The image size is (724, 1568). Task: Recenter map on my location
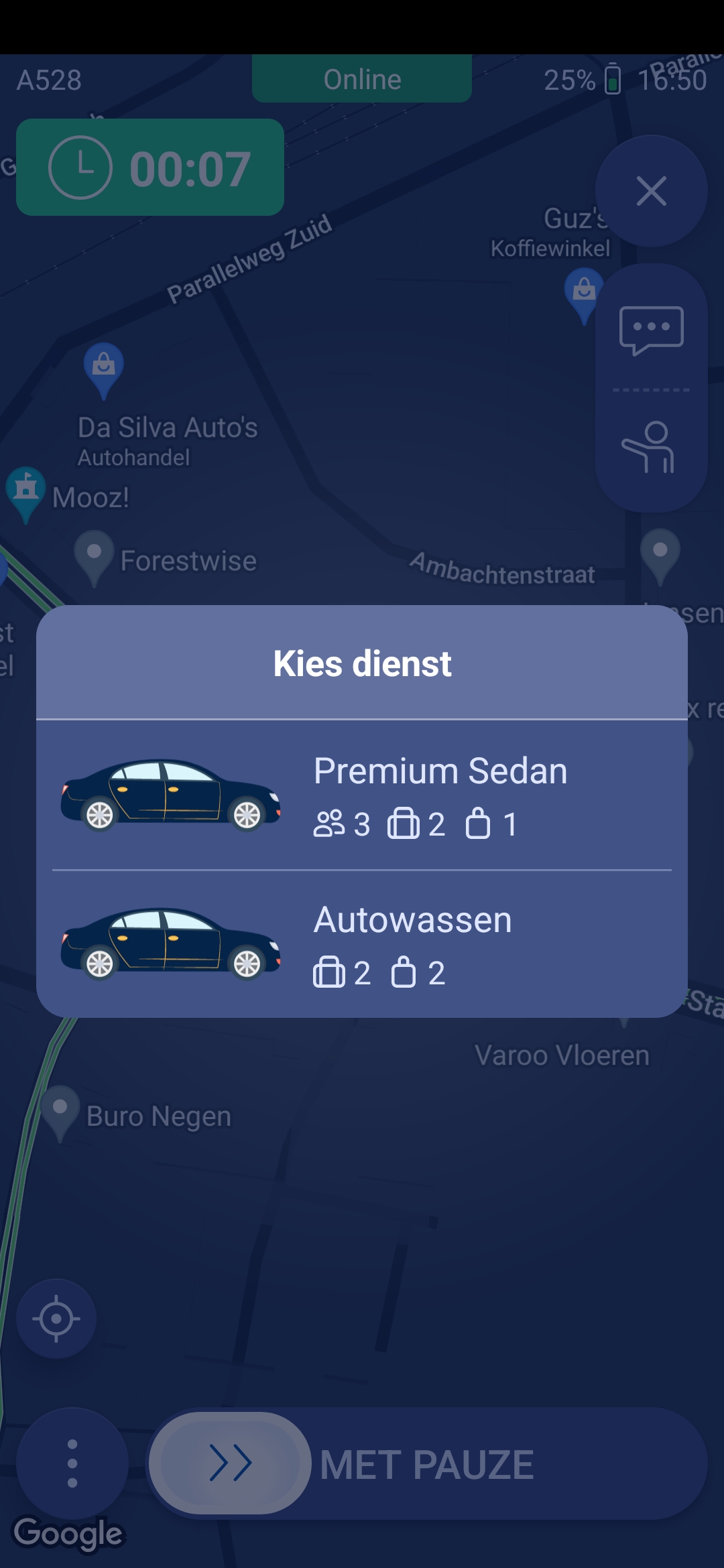click(x=56, y=1318)
